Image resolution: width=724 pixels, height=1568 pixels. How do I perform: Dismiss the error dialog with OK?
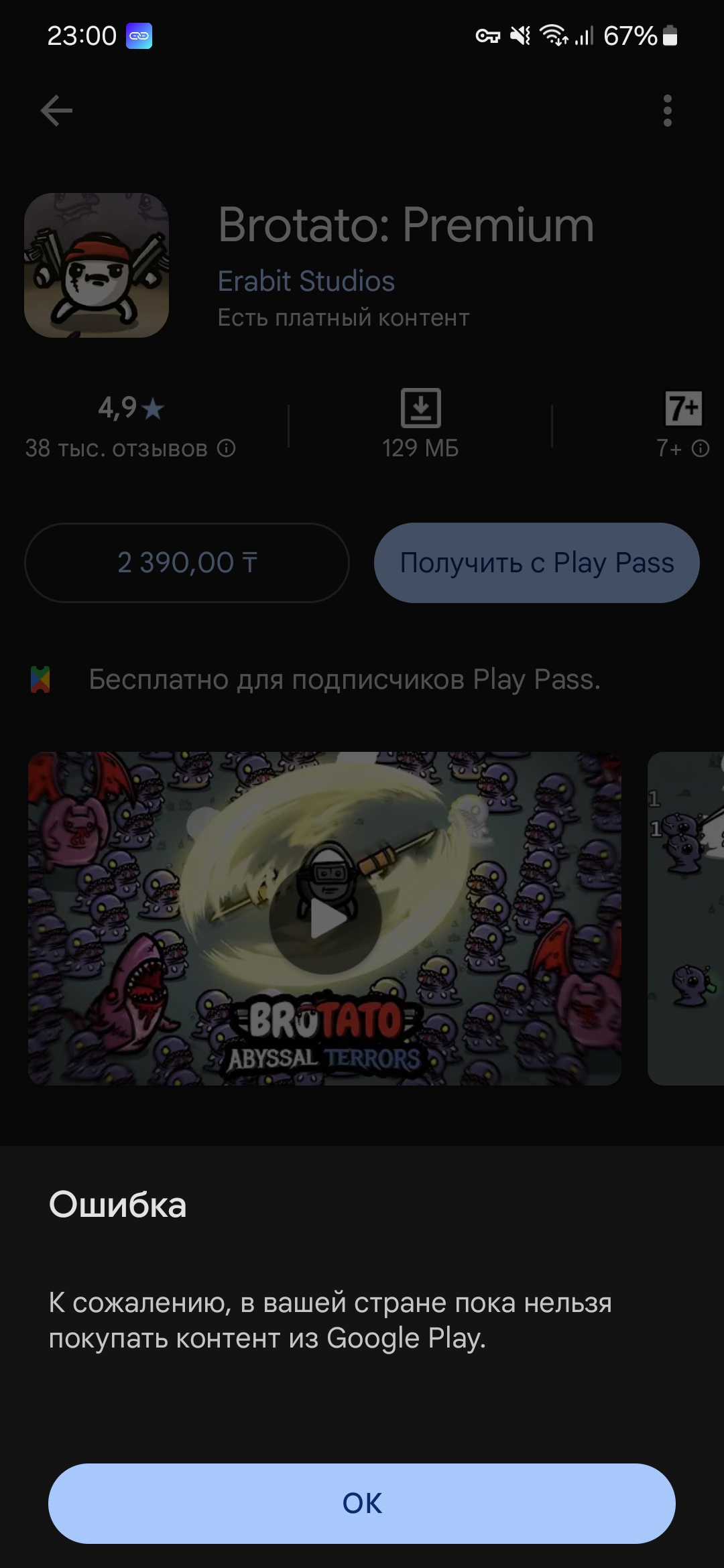coord(362,1503)
